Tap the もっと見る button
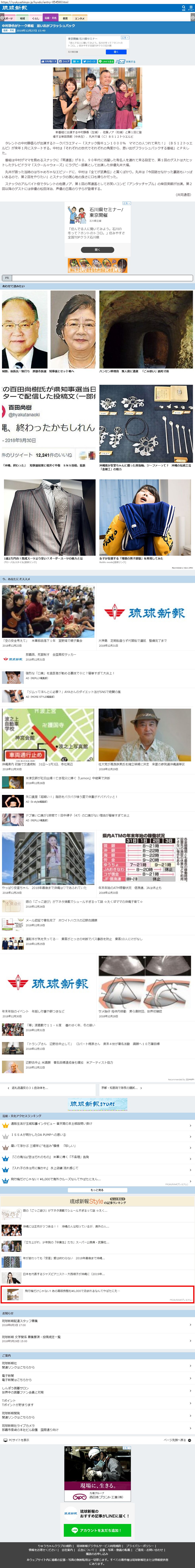195x1568 pixels. click(98, 1189)
